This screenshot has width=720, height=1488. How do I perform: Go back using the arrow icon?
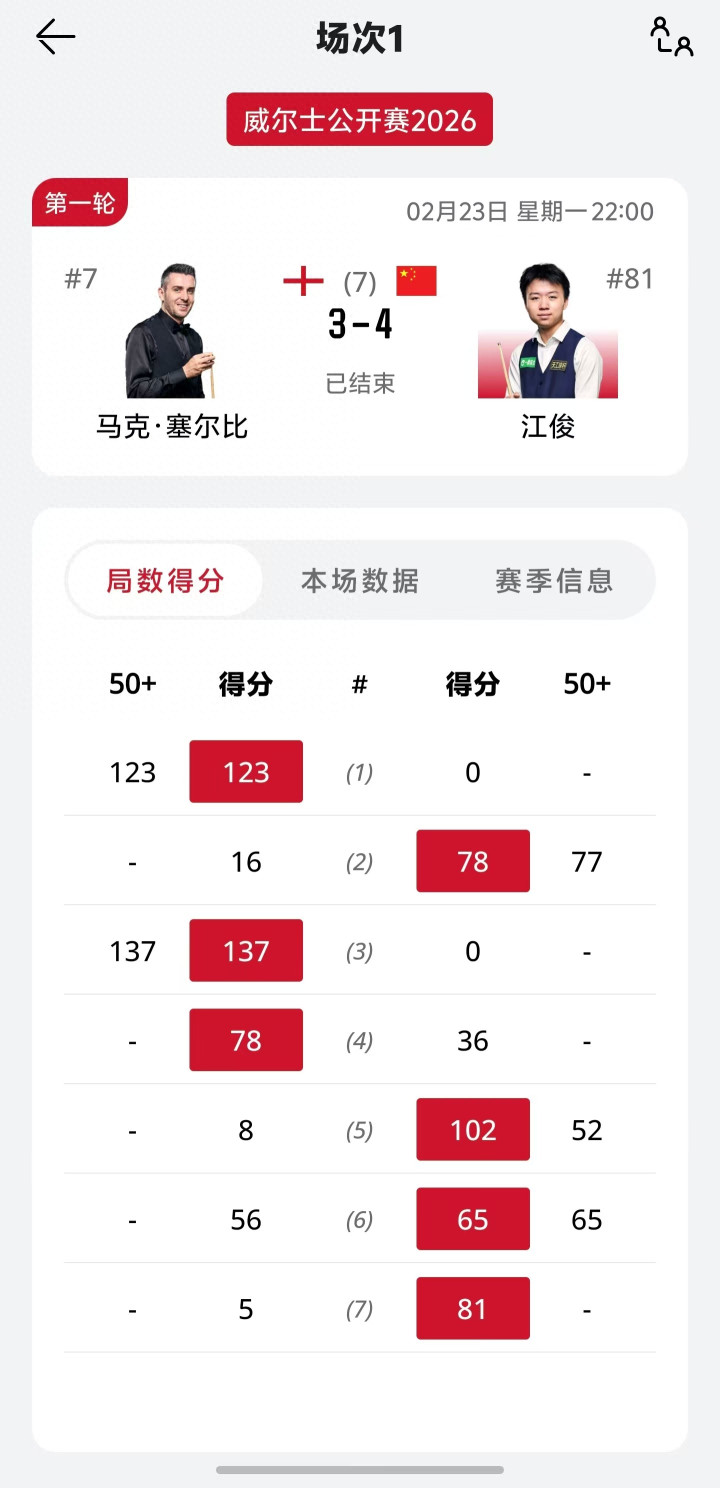click(x=56, y=37)
